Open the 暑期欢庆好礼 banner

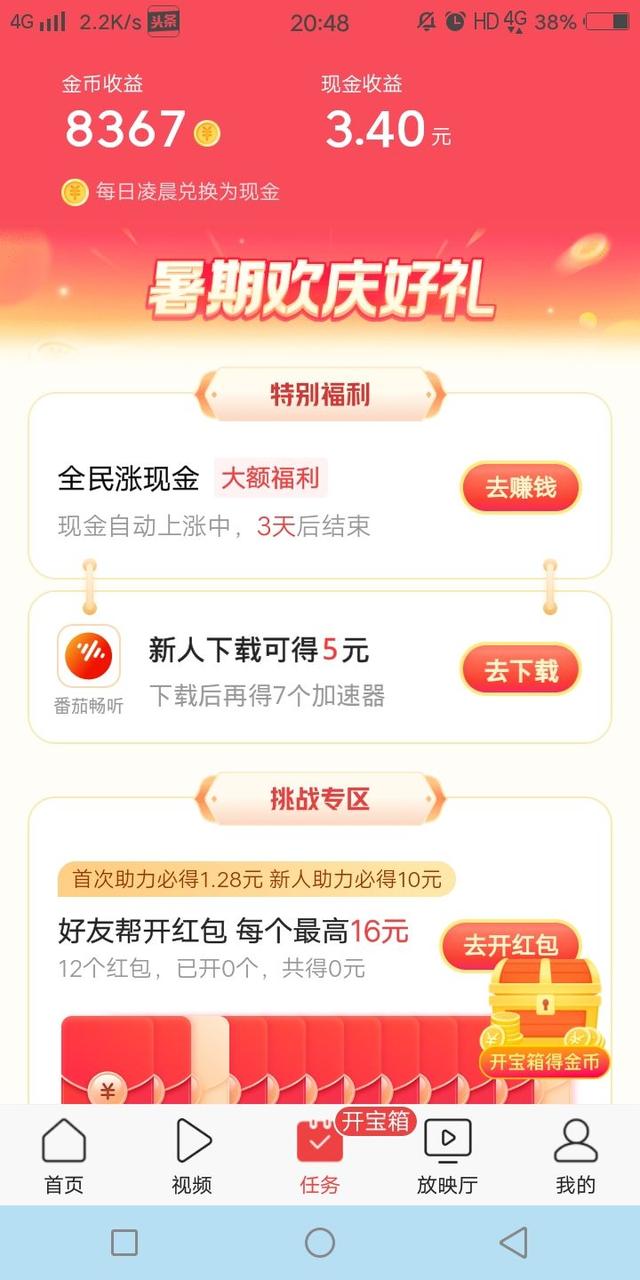click(320, 290)
